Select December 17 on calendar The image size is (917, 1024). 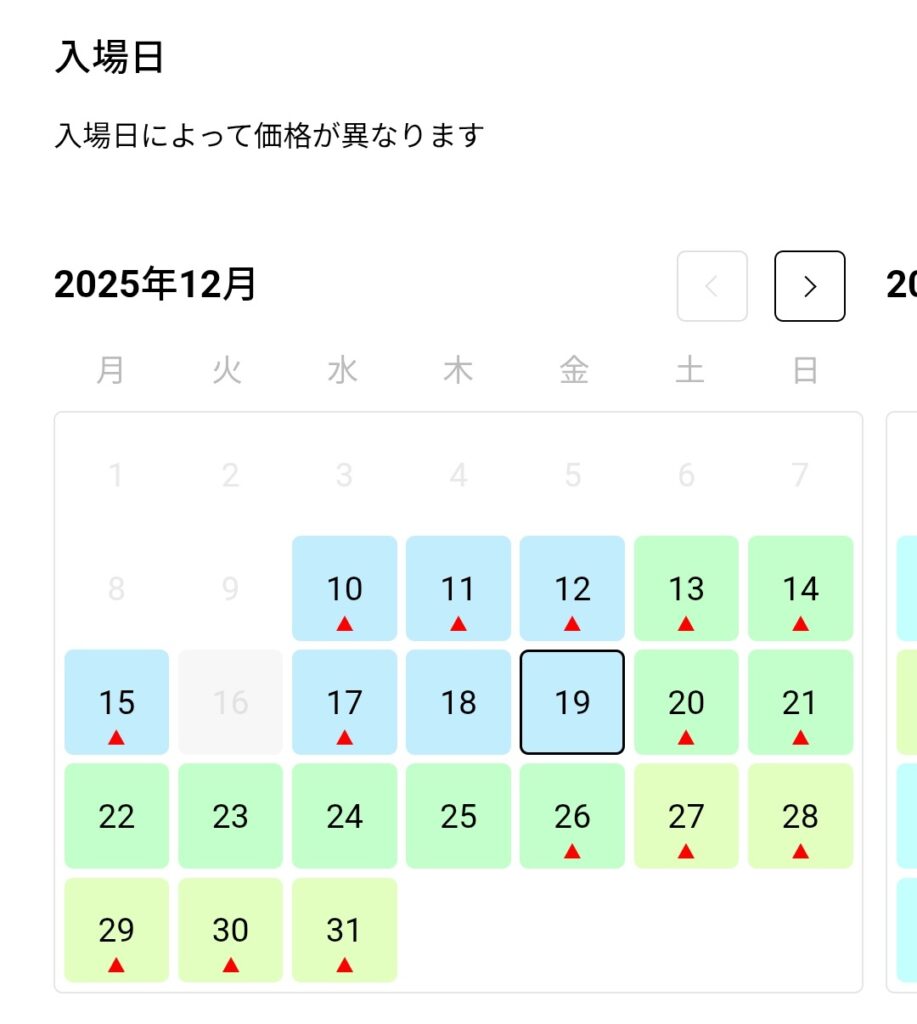344,703
